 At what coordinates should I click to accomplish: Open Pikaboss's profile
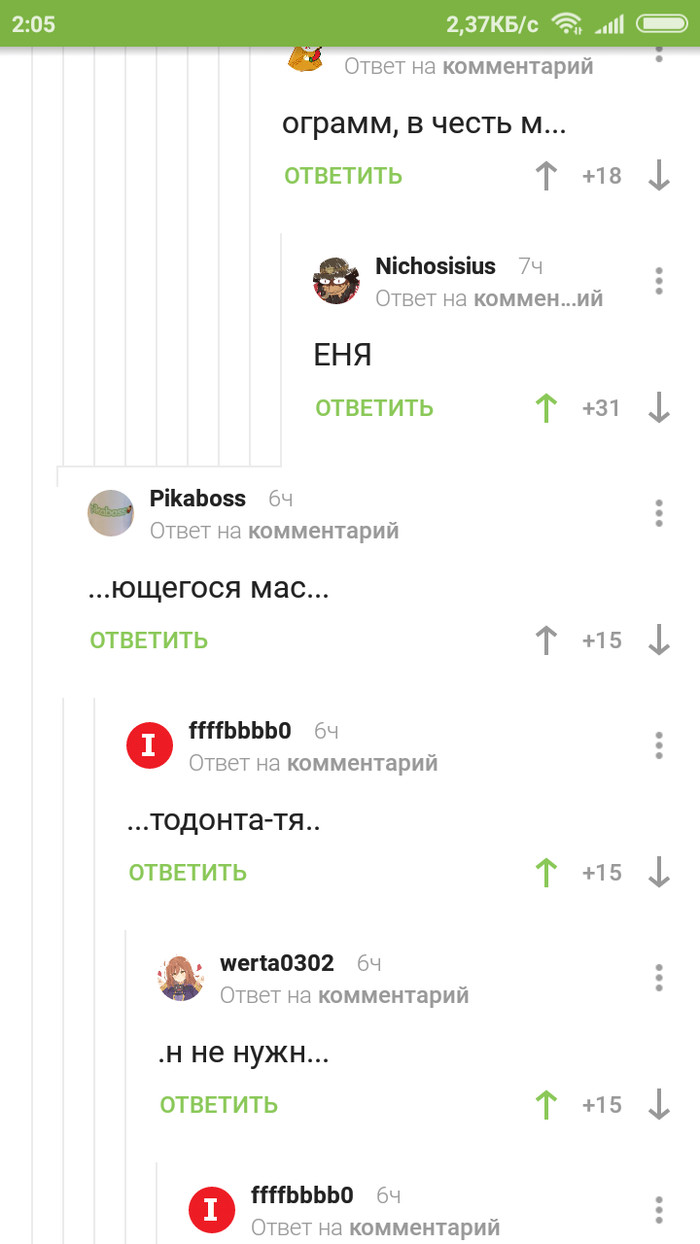coord(197,498)
